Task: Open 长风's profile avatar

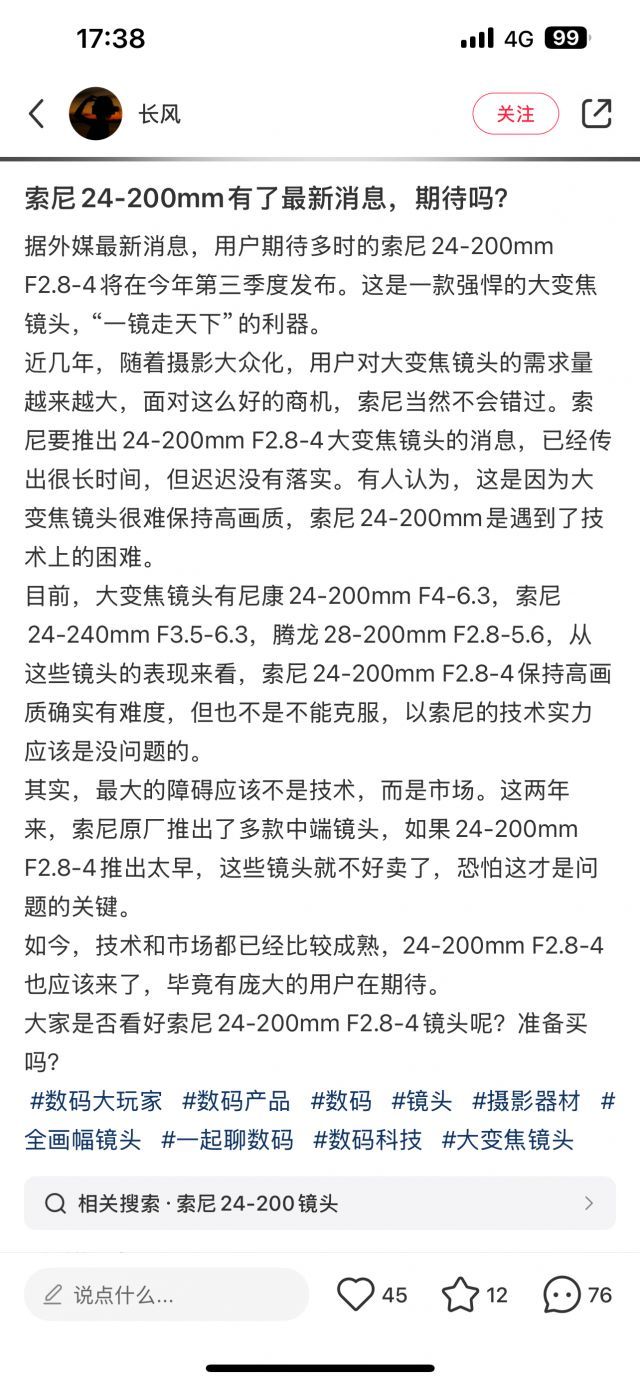Action: (x=96, y=114)
